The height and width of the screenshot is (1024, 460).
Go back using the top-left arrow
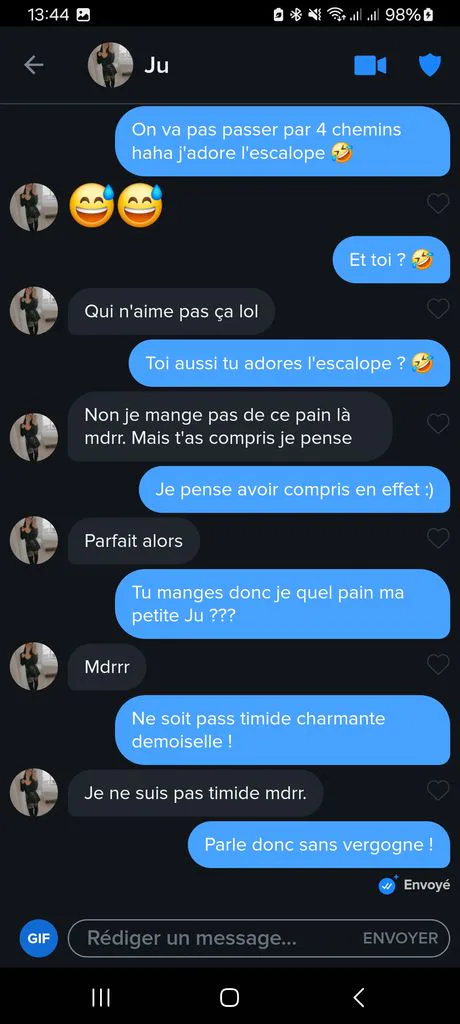coord(34,65)
